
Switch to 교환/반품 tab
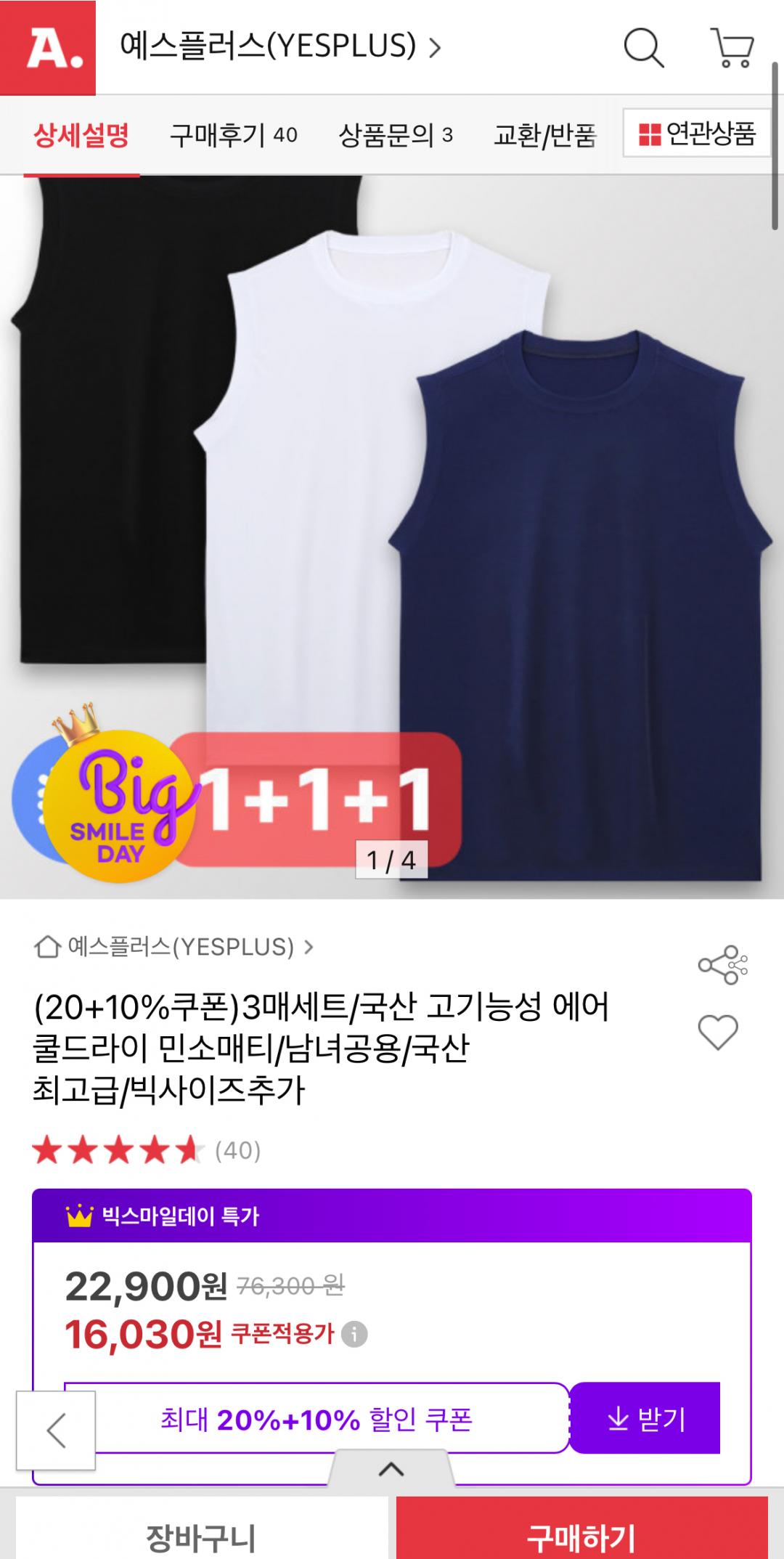(x=544, y=135)
